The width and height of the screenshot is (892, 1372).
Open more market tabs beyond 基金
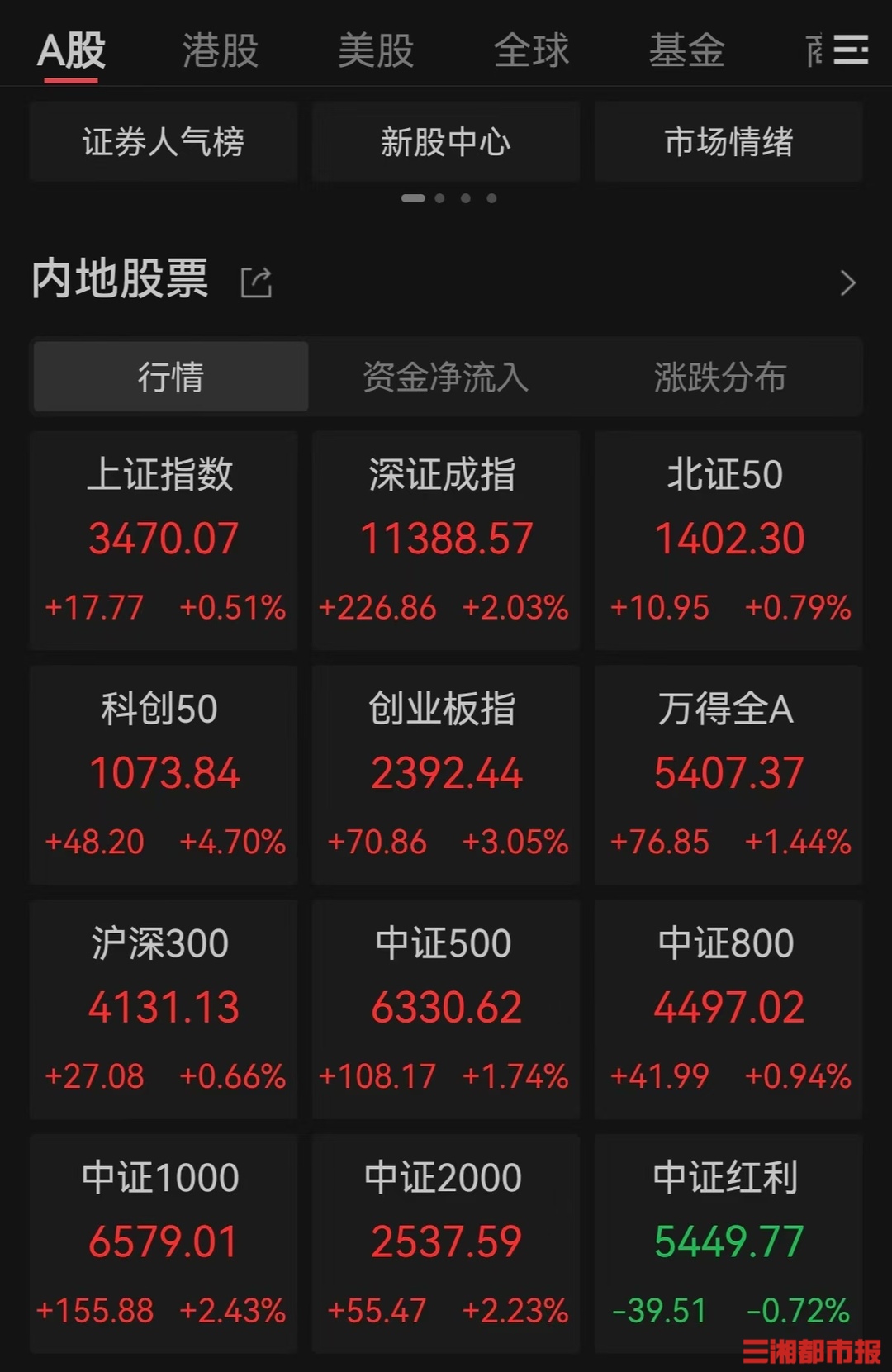[814, 50]
